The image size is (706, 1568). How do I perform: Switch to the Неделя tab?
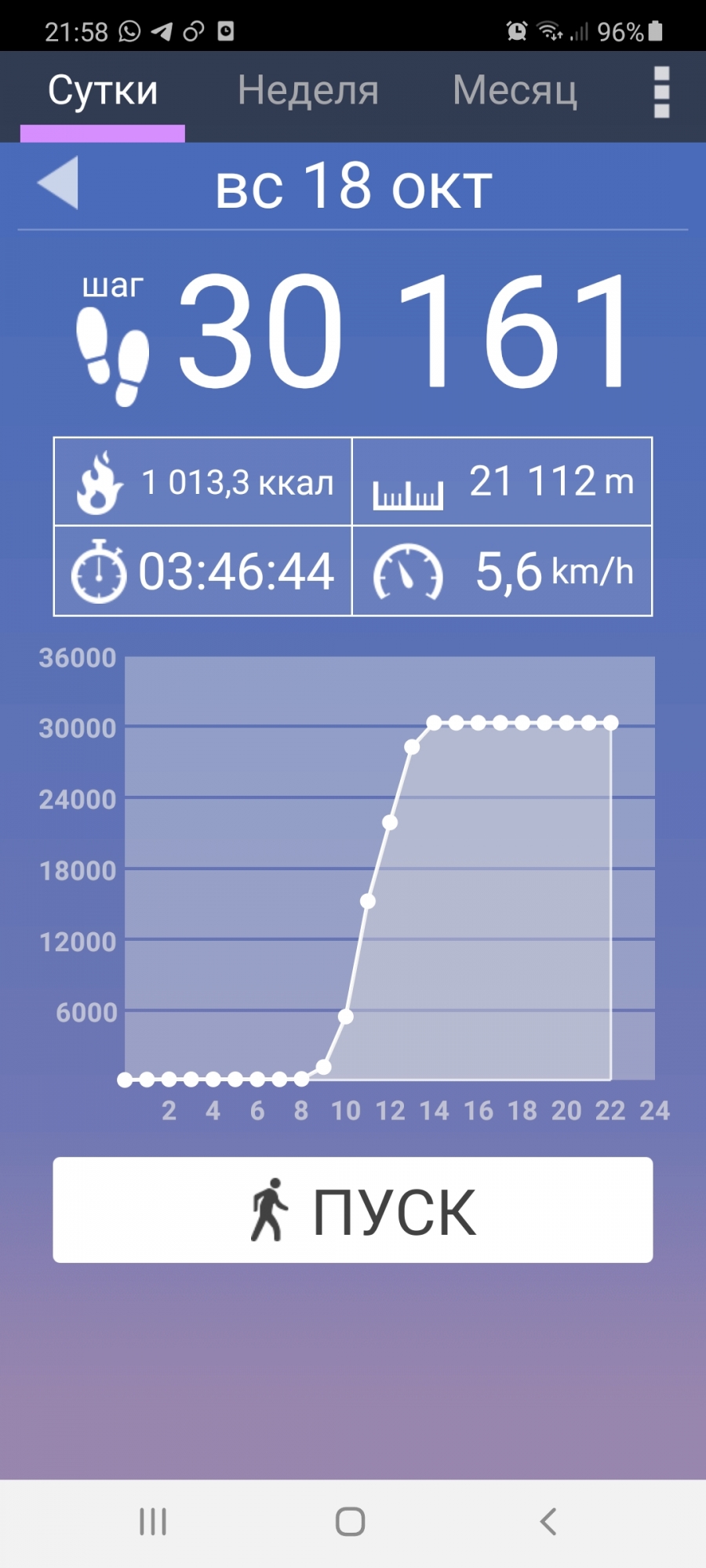(308, 91)
